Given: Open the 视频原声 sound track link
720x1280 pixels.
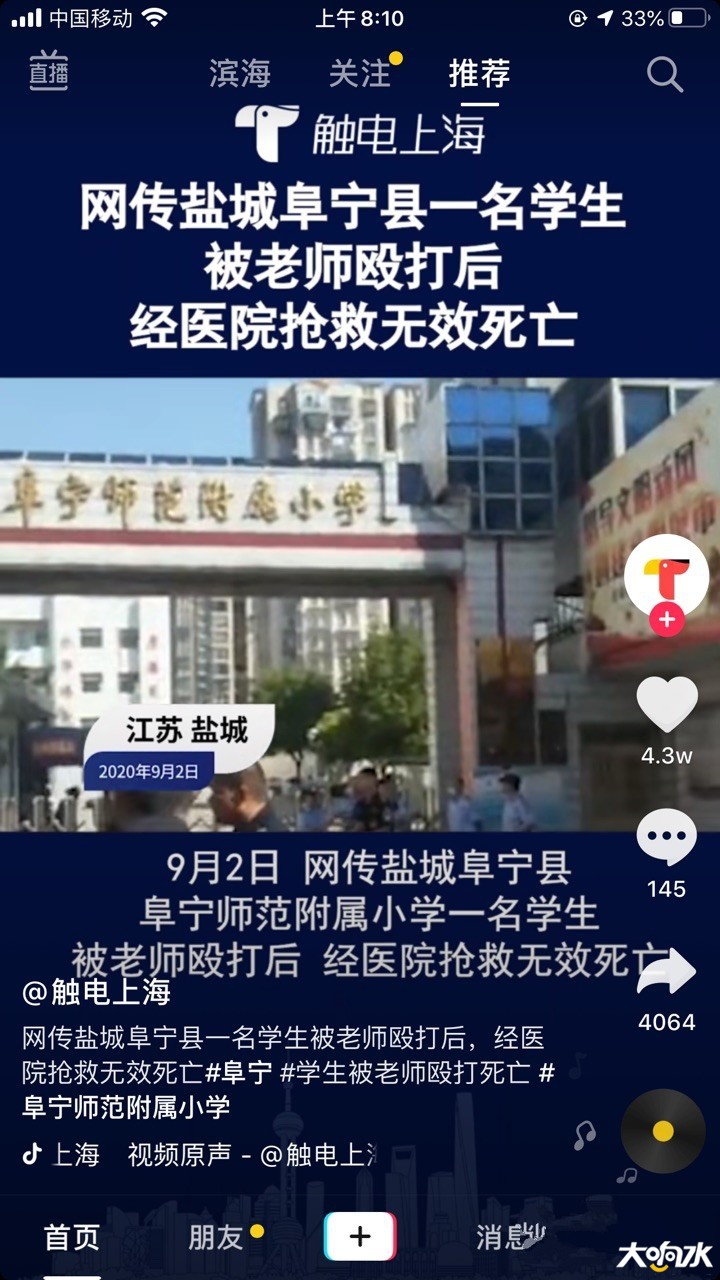Looking at the screenshot, I should coord(250,1155).
